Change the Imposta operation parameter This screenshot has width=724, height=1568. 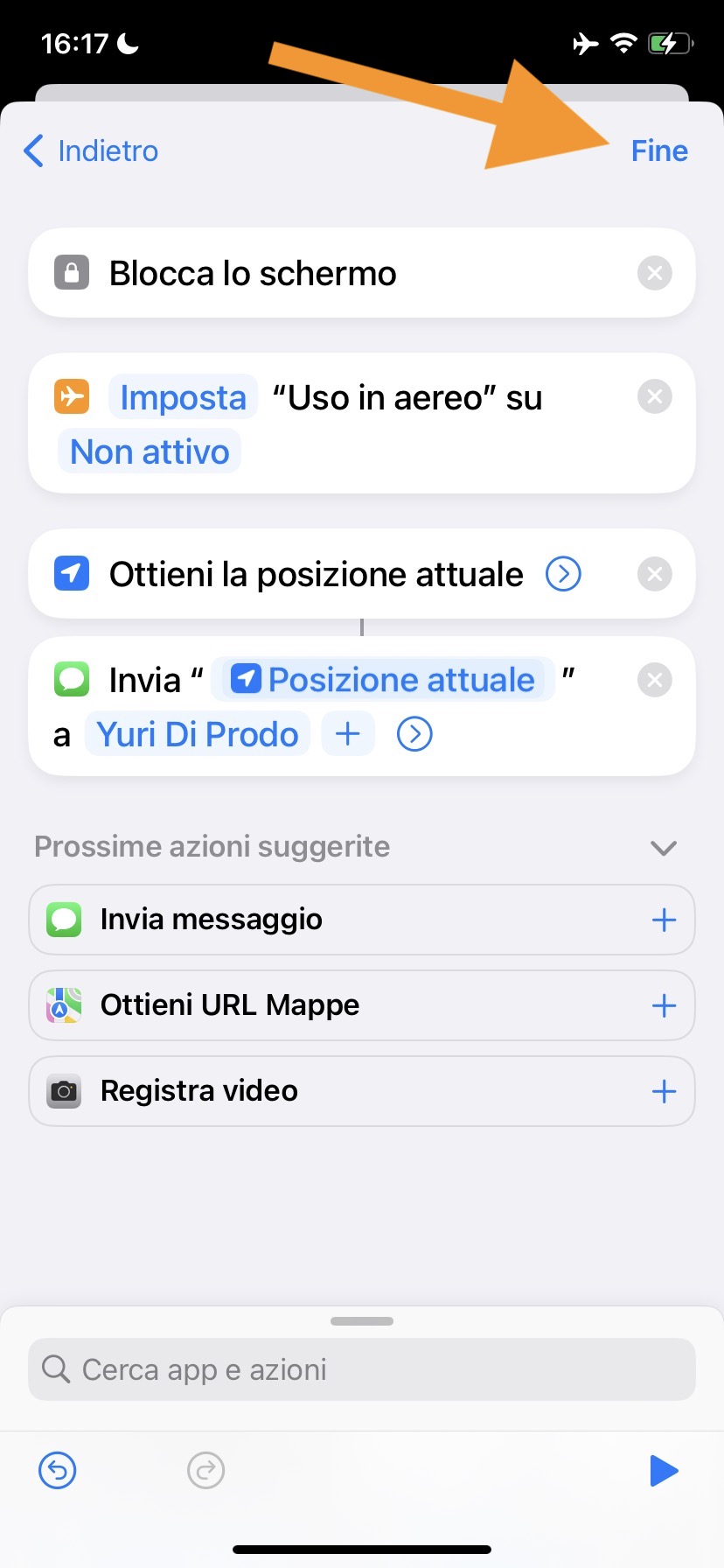[x=183, y=397]
